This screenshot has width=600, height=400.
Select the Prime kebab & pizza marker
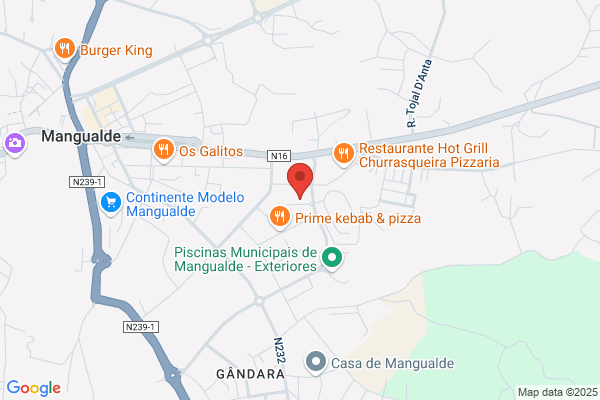coord(280,218)
